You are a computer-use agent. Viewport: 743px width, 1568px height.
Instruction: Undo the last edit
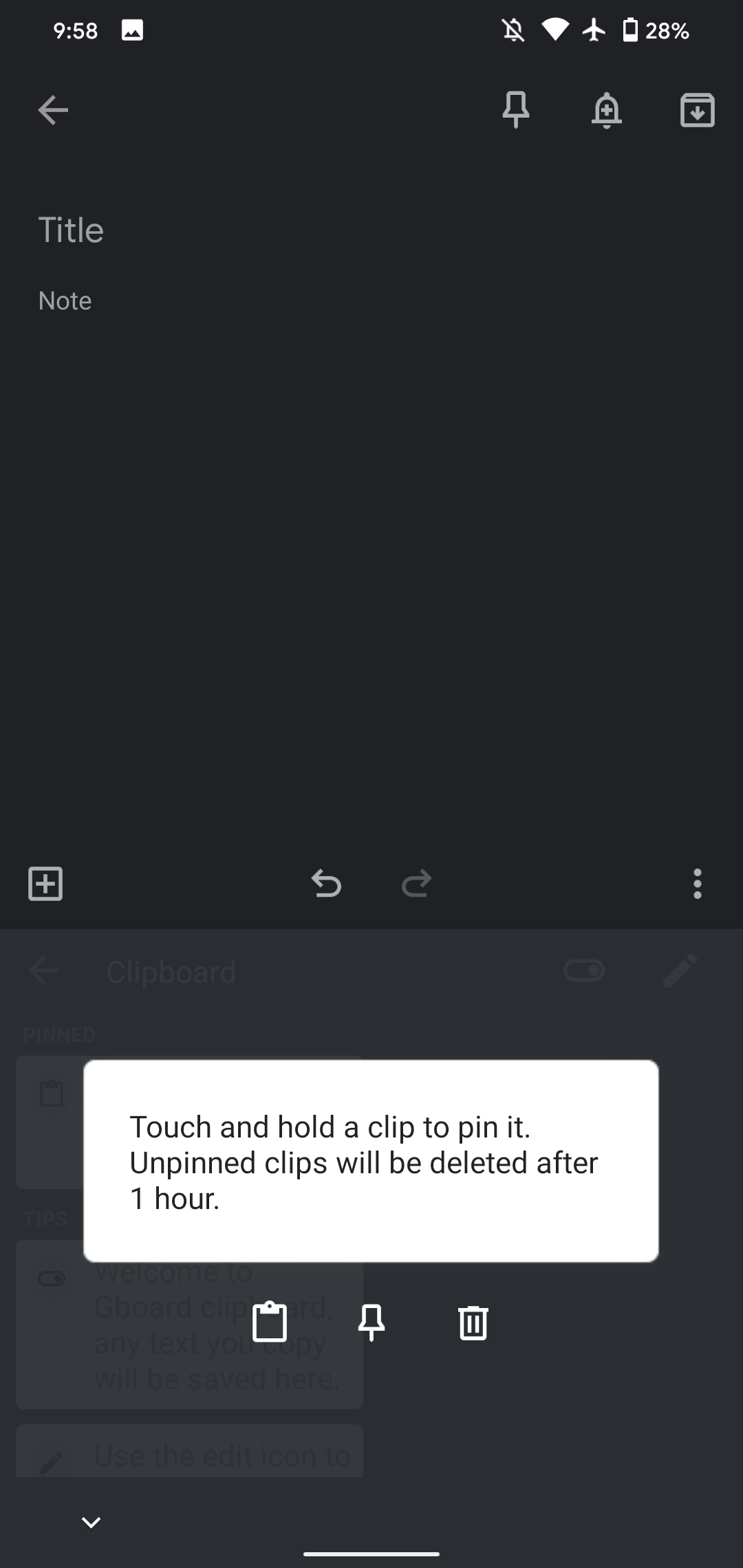(326, 884)
